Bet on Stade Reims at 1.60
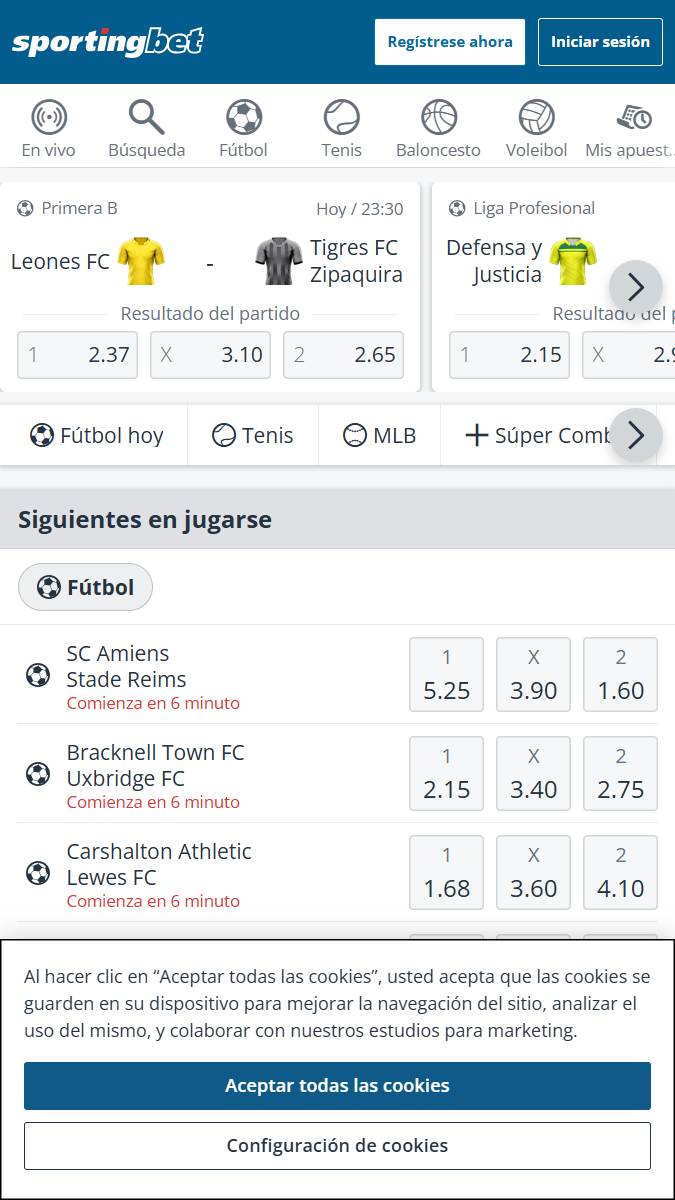The height and width of the screenshot is (1200, 675). click(x=620, y=675)
